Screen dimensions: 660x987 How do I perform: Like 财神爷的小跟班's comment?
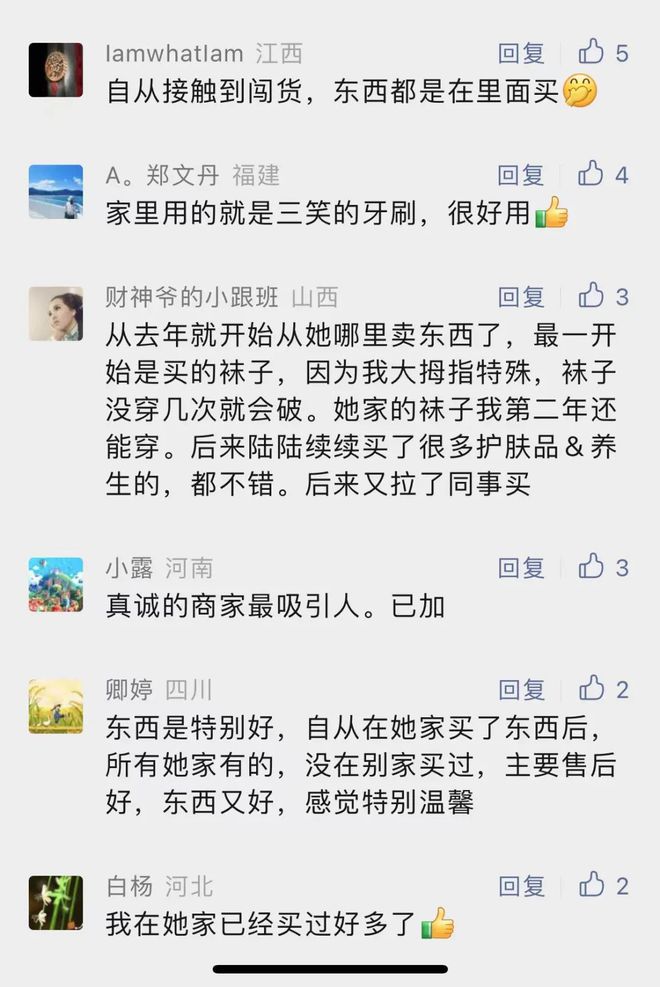coord(592,296)
